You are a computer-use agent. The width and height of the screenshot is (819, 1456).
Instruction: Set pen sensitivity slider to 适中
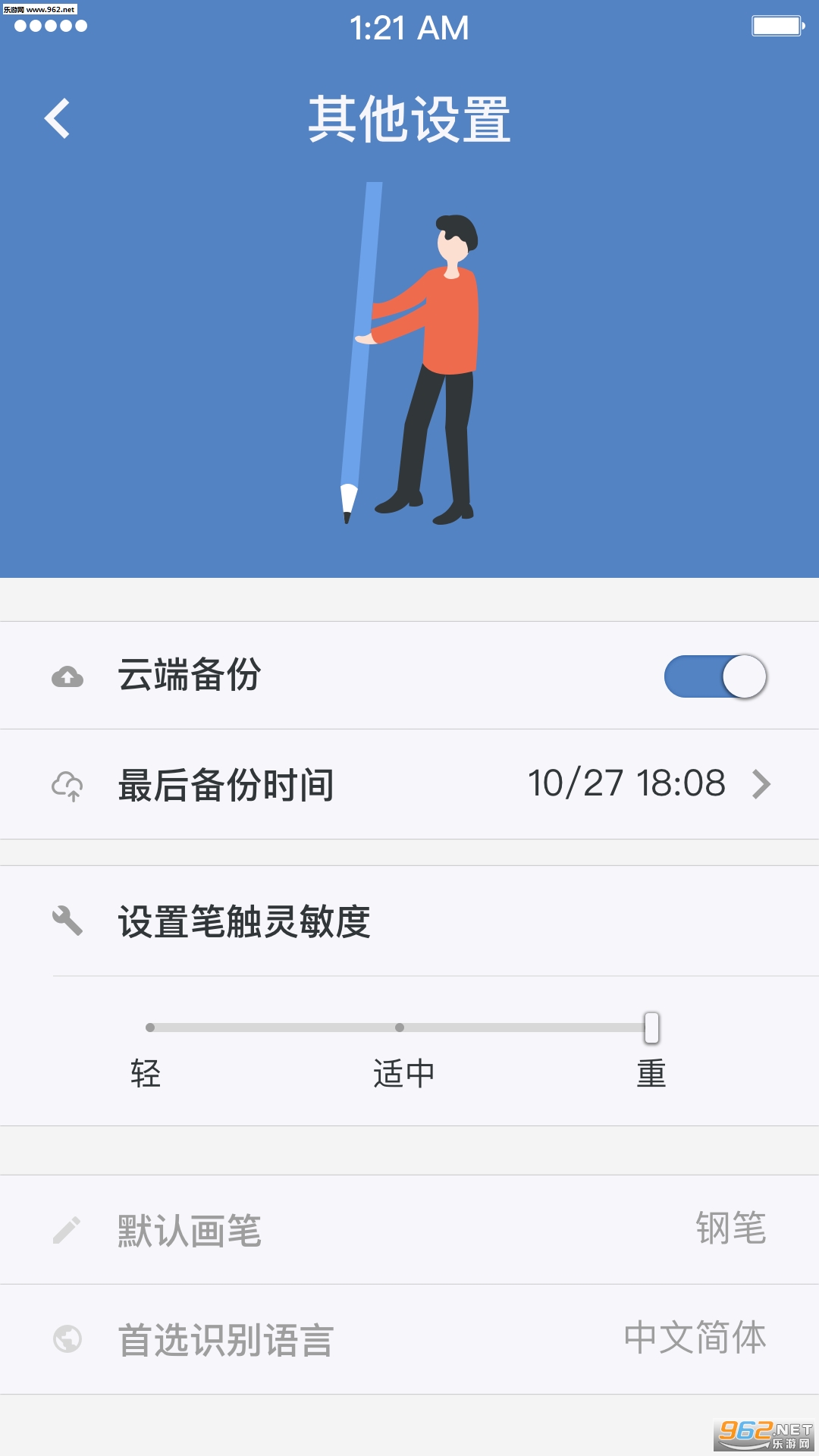(400, 1028)
